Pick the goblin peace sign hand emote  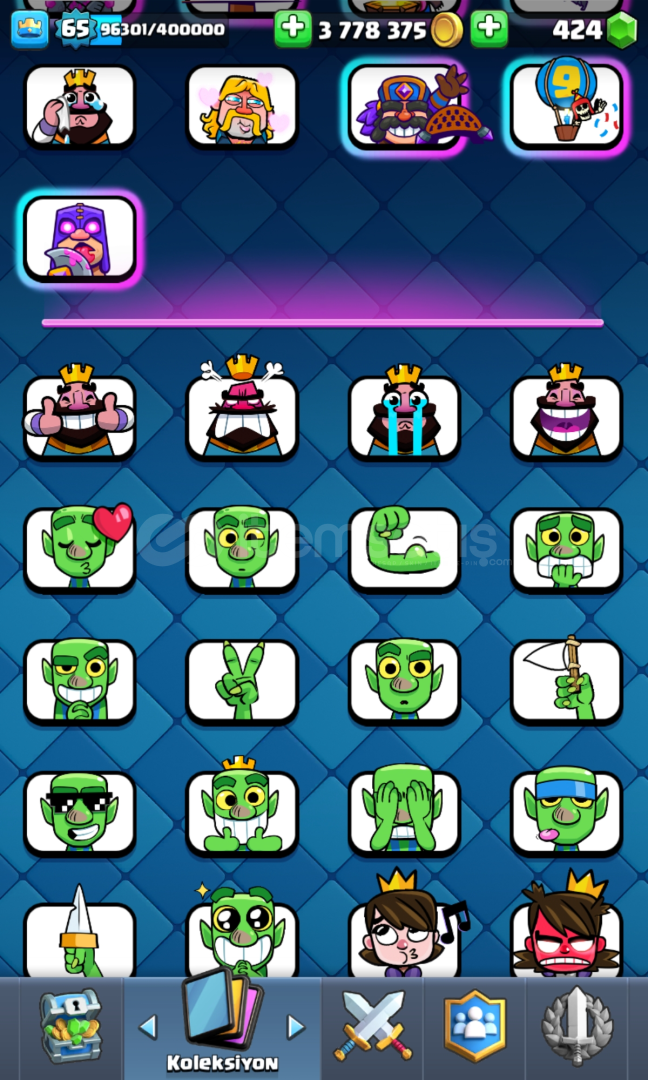coord(242,680)
